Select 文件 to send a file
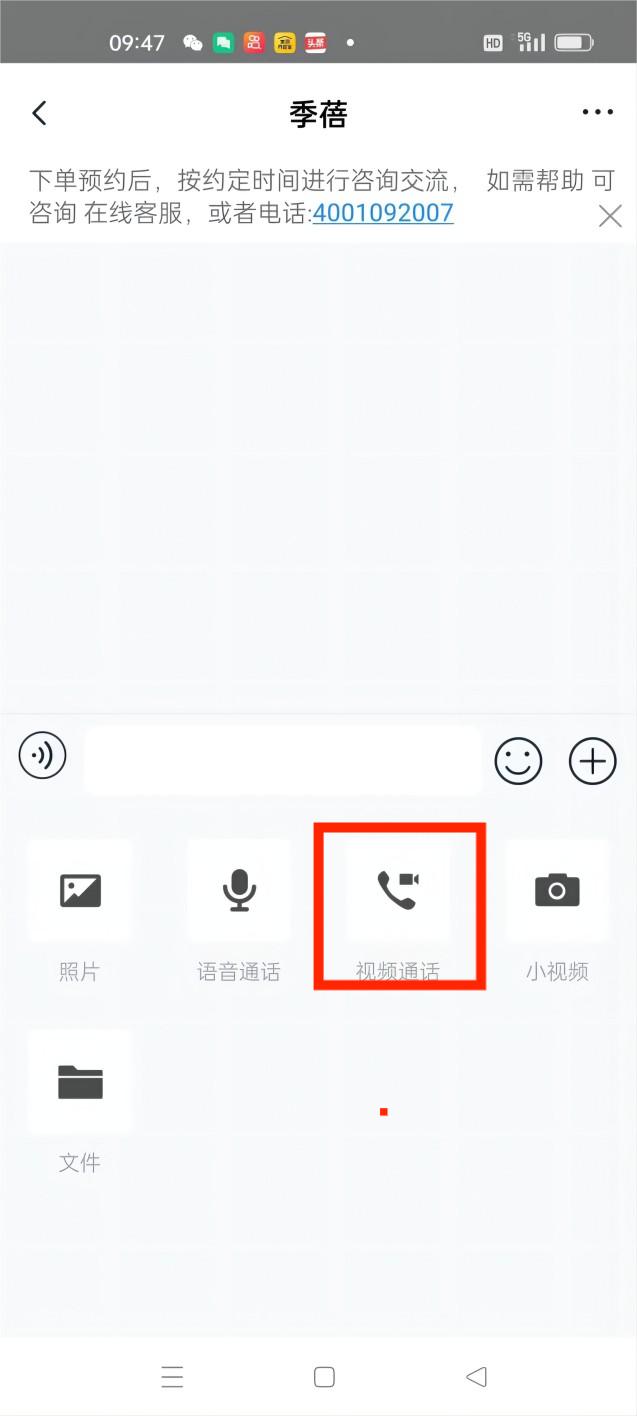Viewport: 637px width, 1416px height. pyautogui.click(x=80, y=1082)
